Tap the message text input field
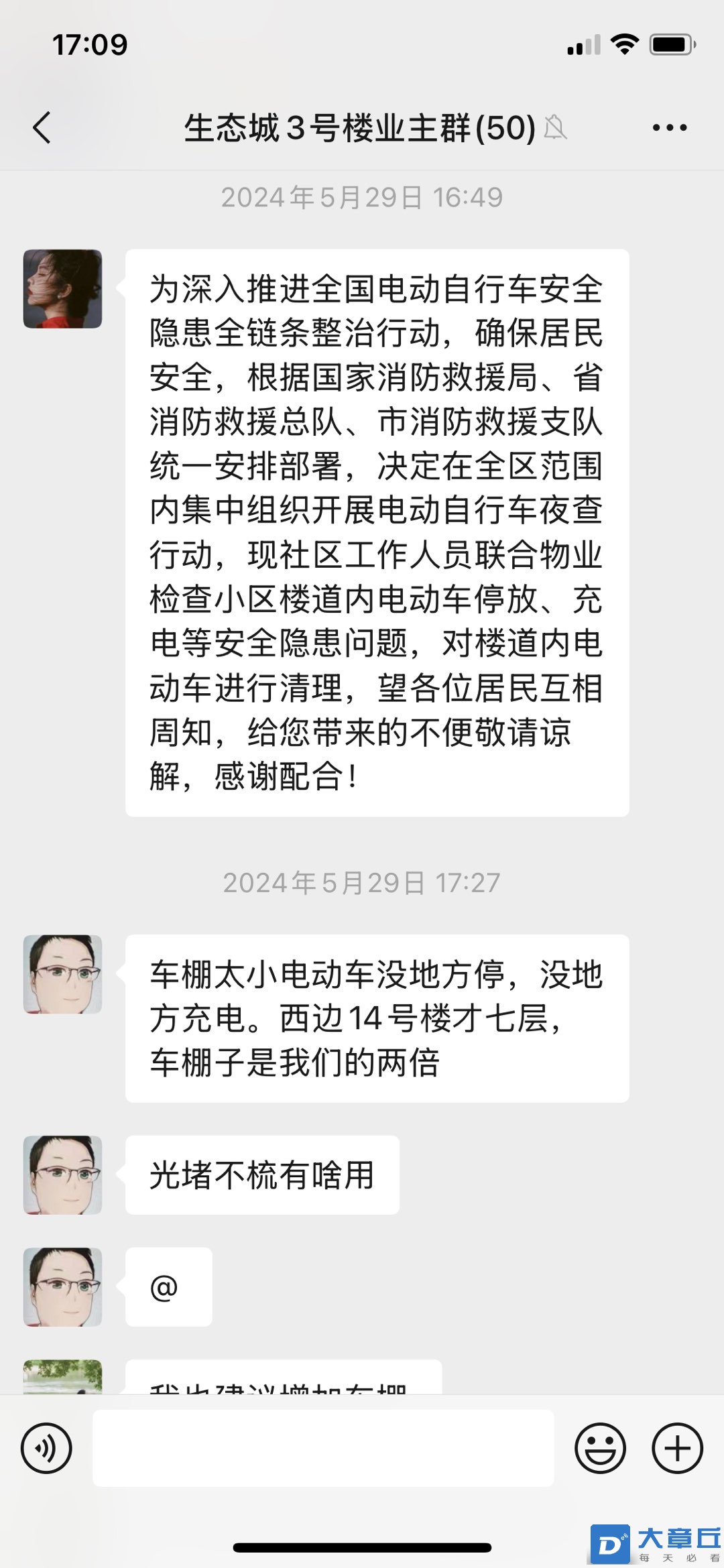The width and height of the screenshot is (724, 1568). (x=323, y=1448)
